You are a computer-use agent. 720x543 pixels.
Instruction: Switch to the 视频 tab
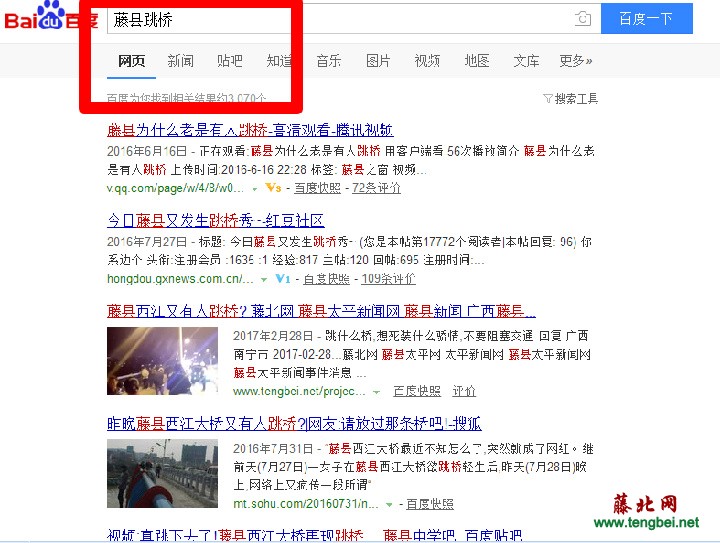point(427,61)
